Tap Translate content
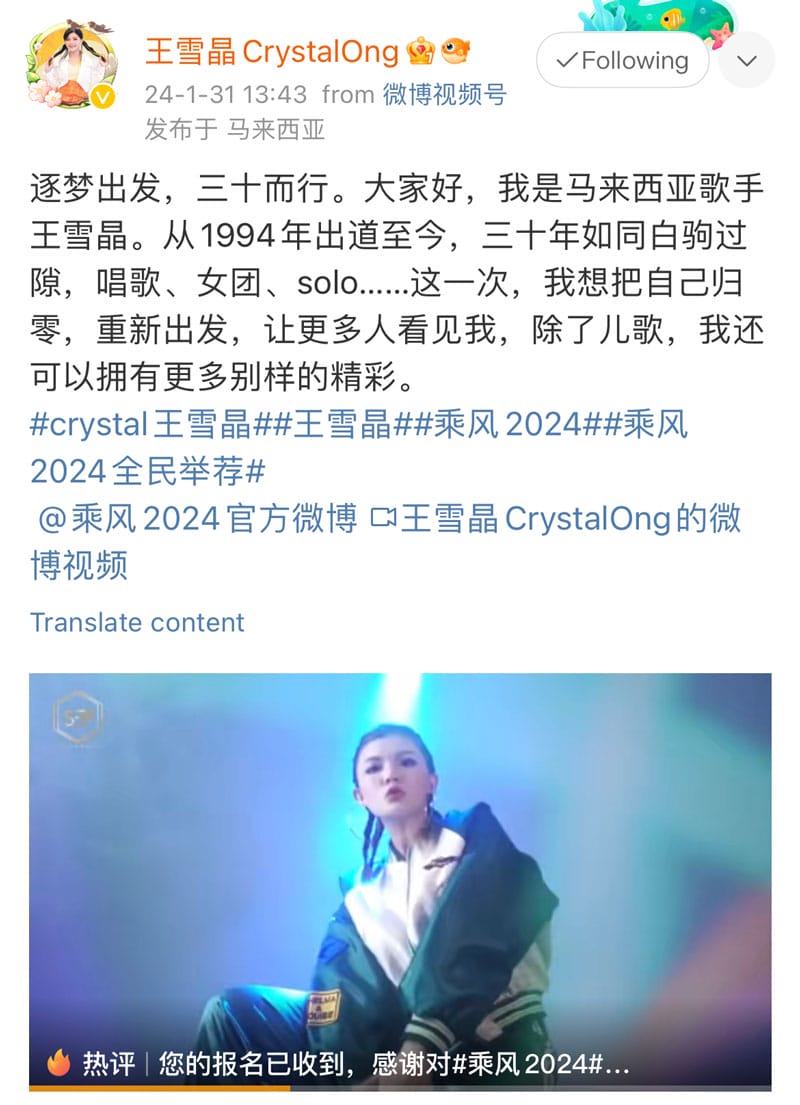The height and width of the screenshot is (1105, 800). tap(137, 622)
